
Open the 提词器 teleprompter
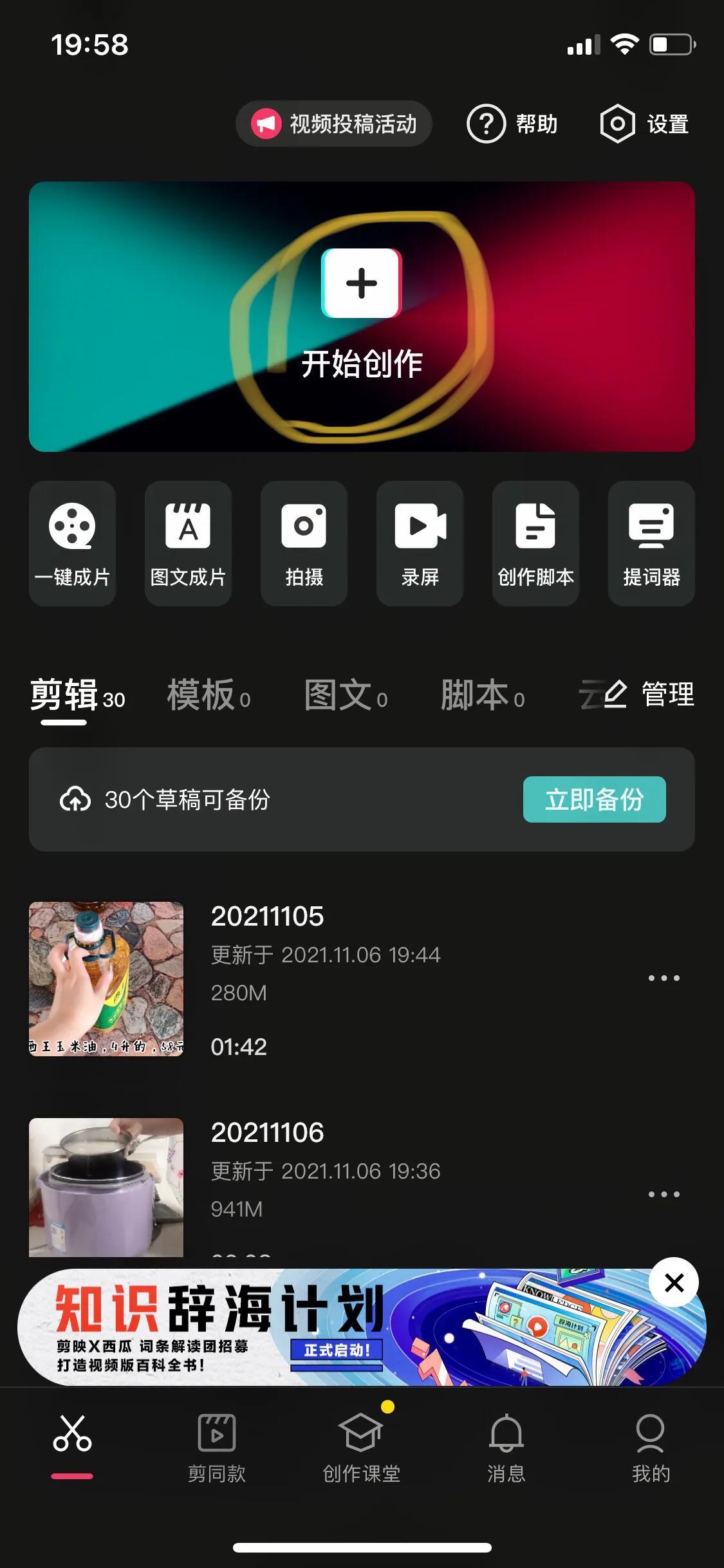click(x=651, y=543)
